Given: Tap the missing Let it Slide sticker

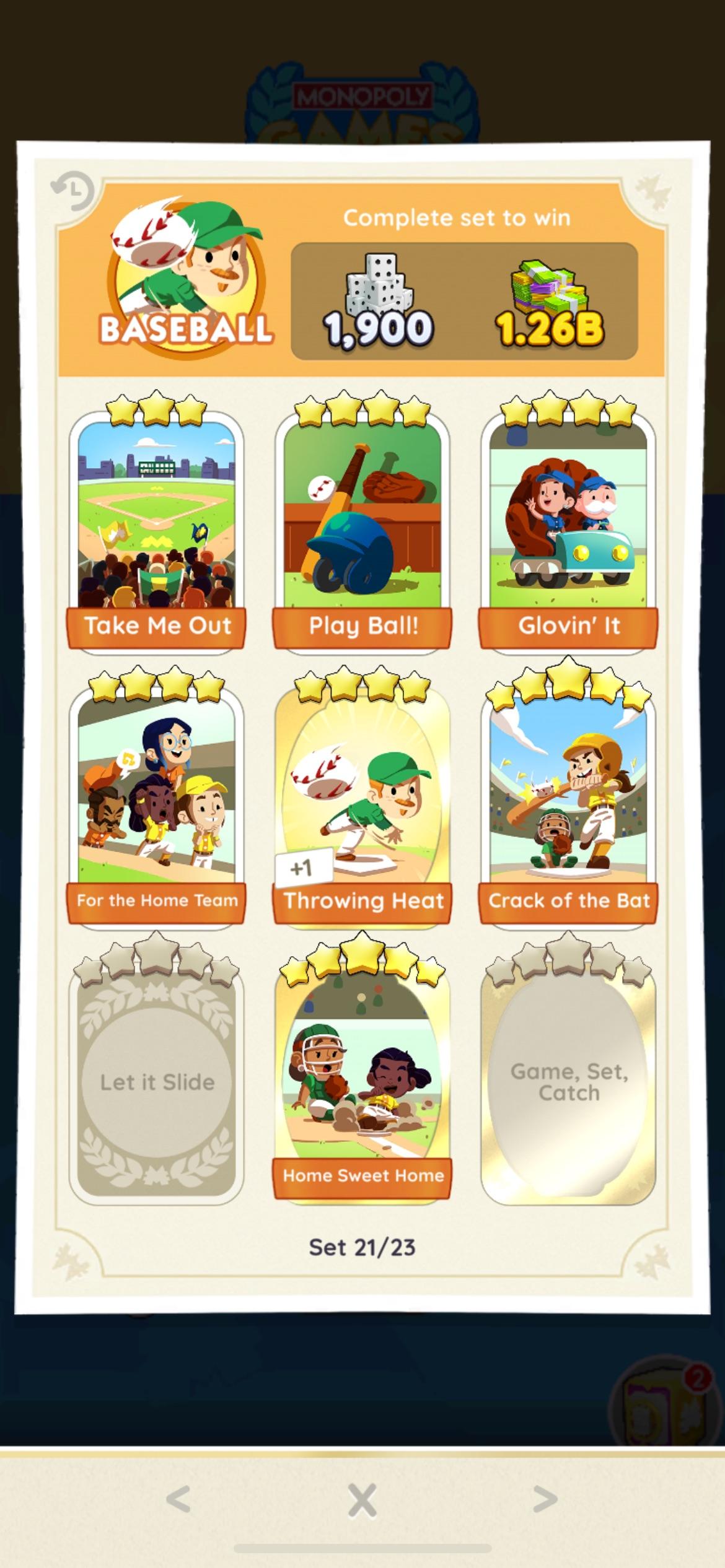Looking at the screenshot, I should (x=156, y=1081).
